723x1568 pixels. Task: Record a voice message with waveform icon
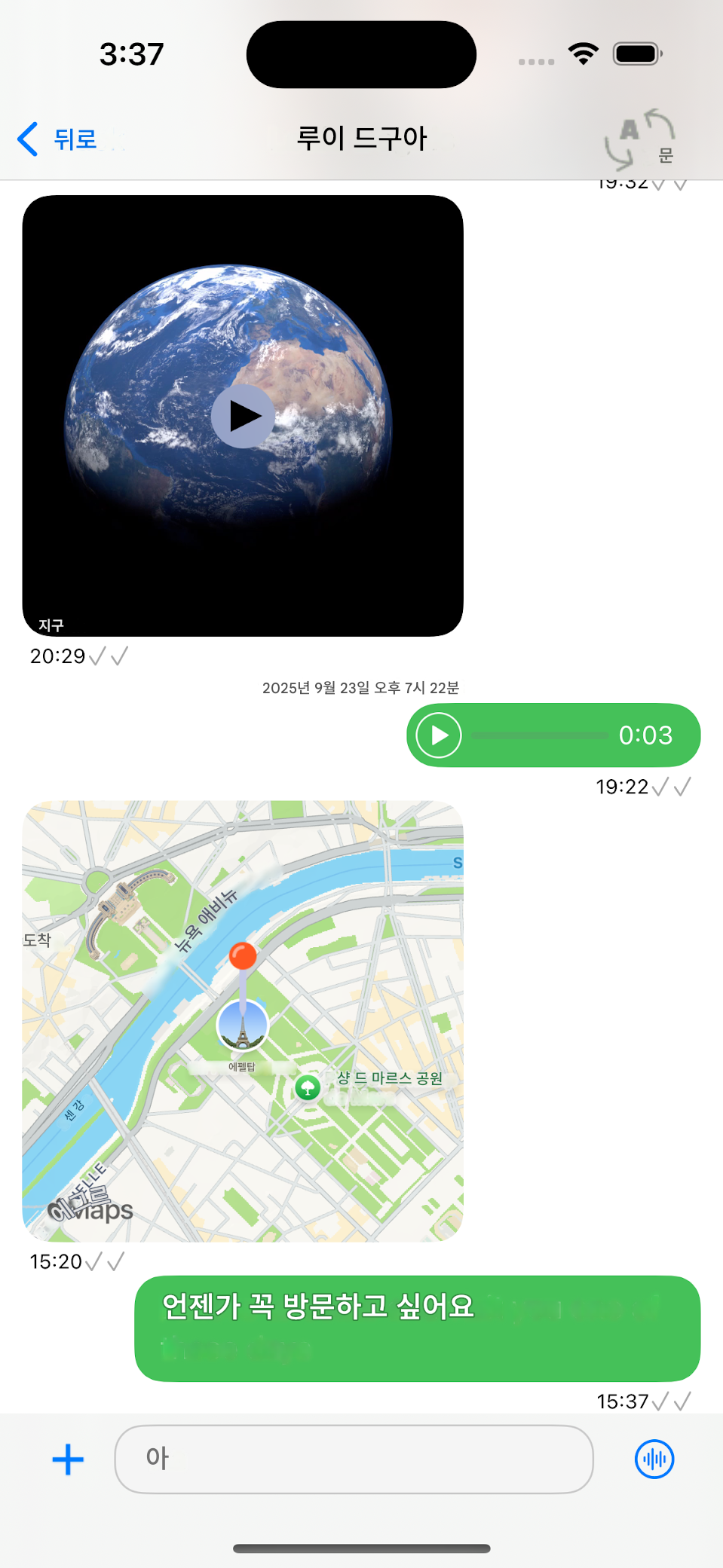point(654,1459)
